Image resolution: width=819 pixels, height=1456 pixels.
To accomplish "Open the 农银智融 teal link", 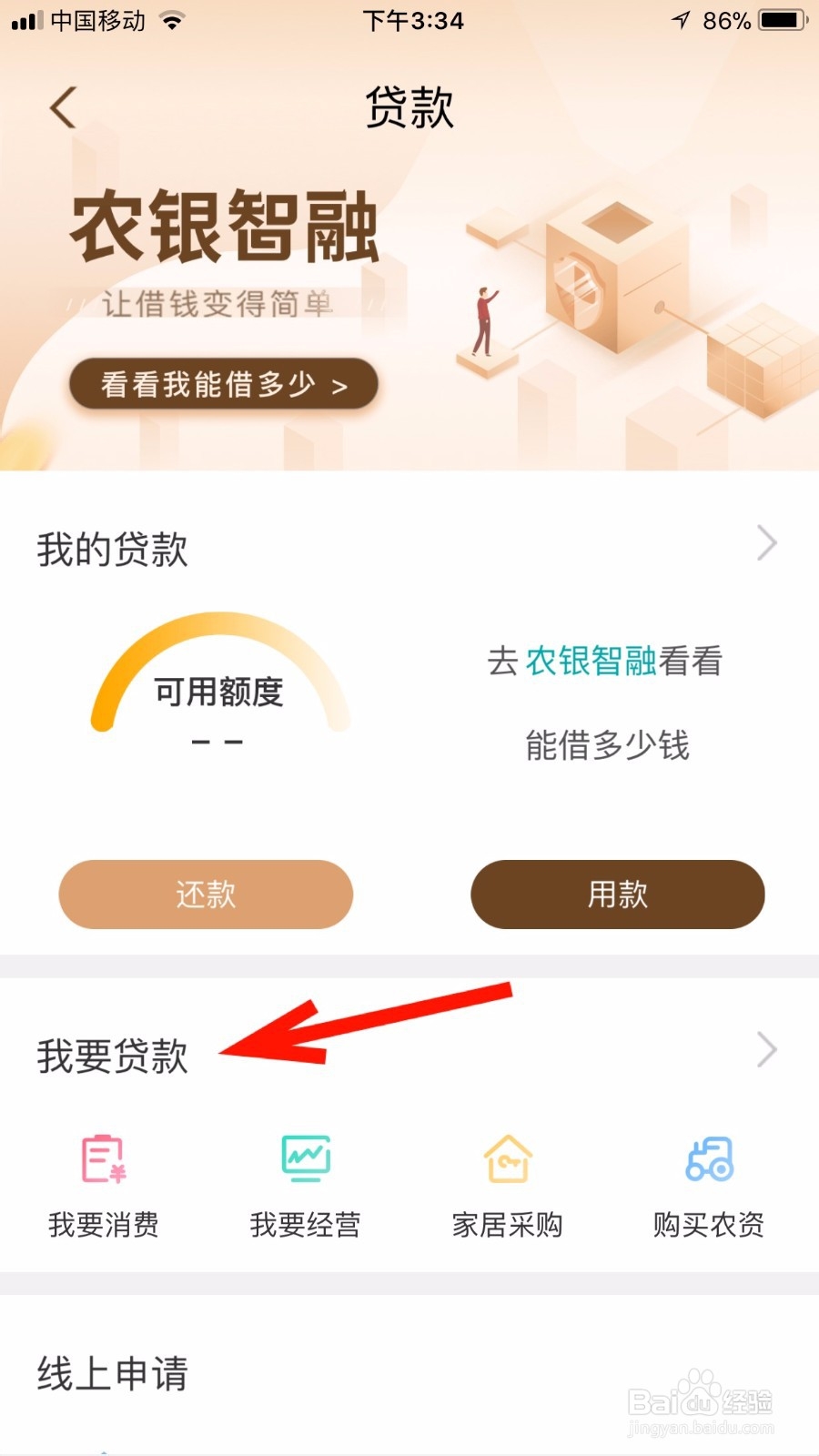I will [x=591, y=664].
